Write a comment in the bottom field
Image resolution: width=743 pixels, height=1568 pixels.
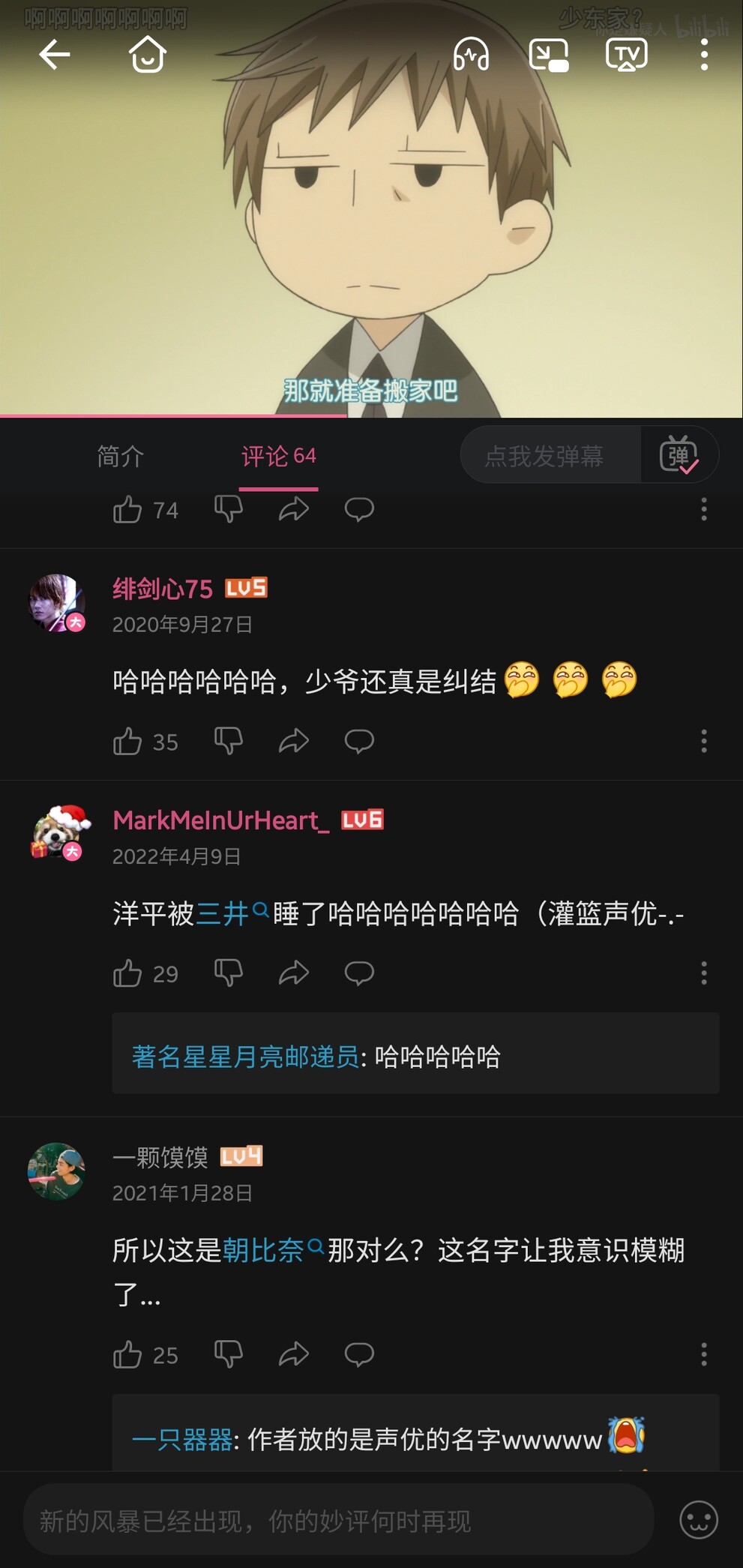[x=337, y=1521]
